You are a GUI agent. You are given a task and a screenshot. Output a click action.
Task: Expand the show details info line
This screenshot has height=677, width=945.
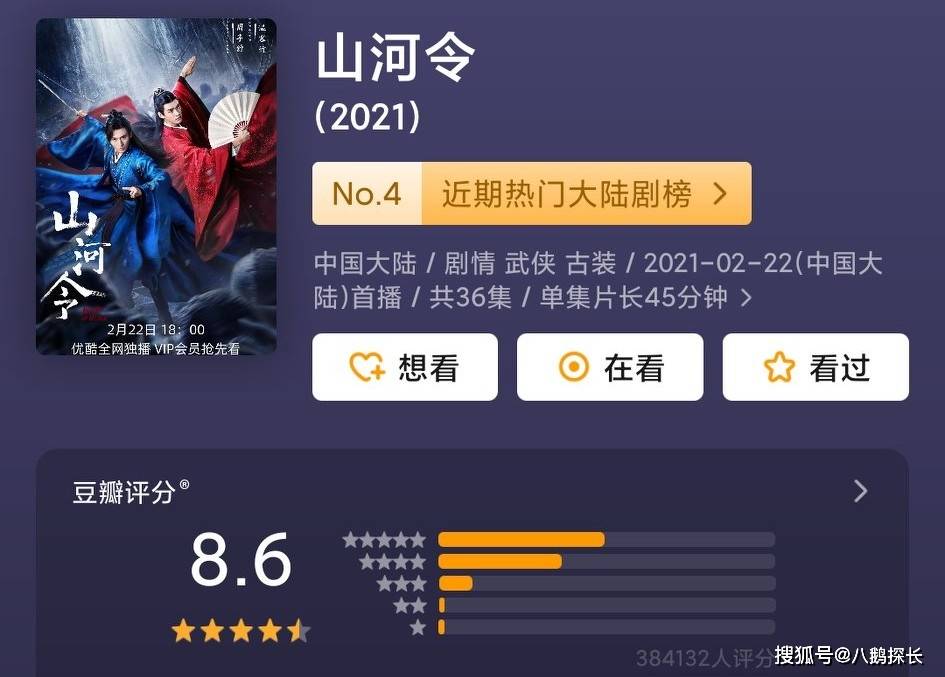pyautogui.click(x=745, y=298)
